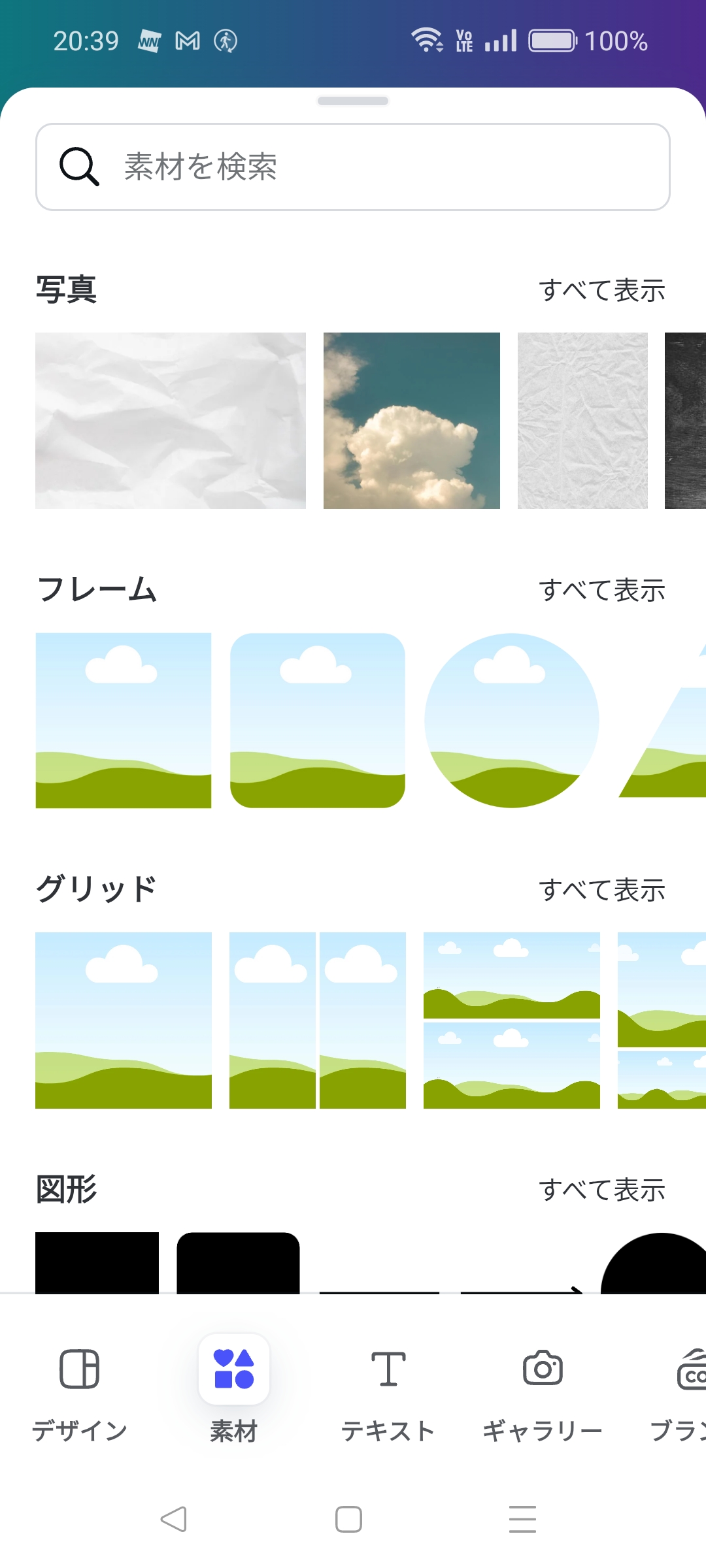Select the light wrinkled paper photo
This screenshot has height=1568, width=706.
[x=582, y=421]
